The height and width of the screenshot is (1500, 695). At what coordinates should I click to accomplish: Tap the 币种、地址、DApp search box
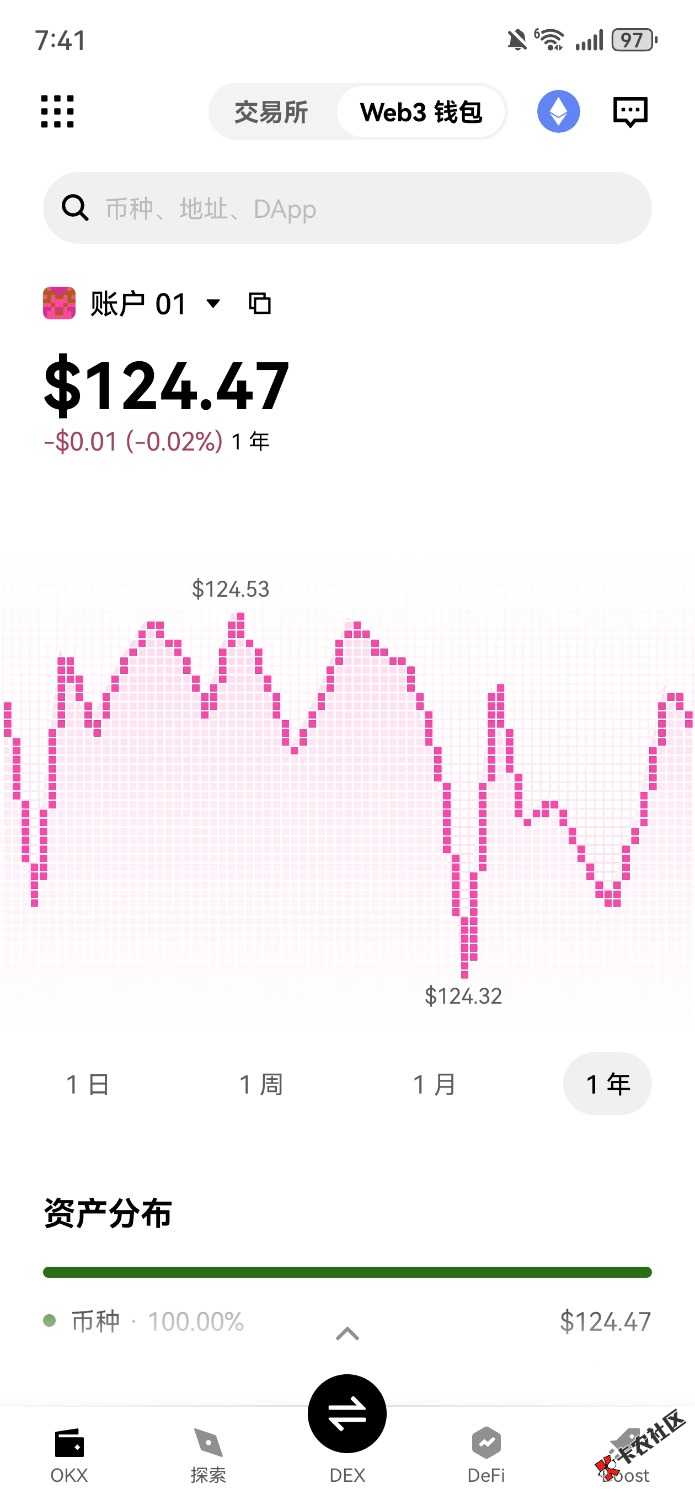(x=347, y=208)
